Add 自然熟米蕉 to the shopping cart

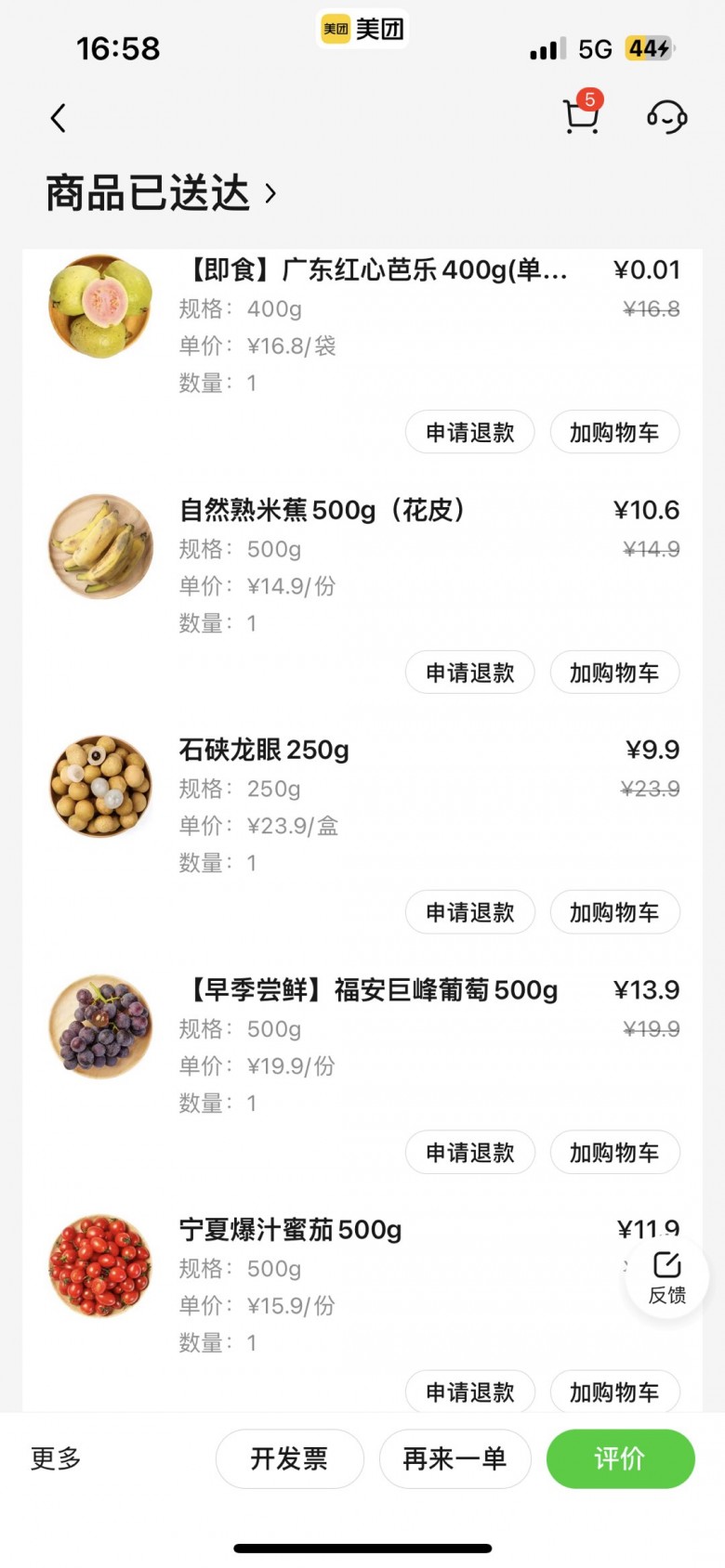pyautogui.click(x=614, y=673)
